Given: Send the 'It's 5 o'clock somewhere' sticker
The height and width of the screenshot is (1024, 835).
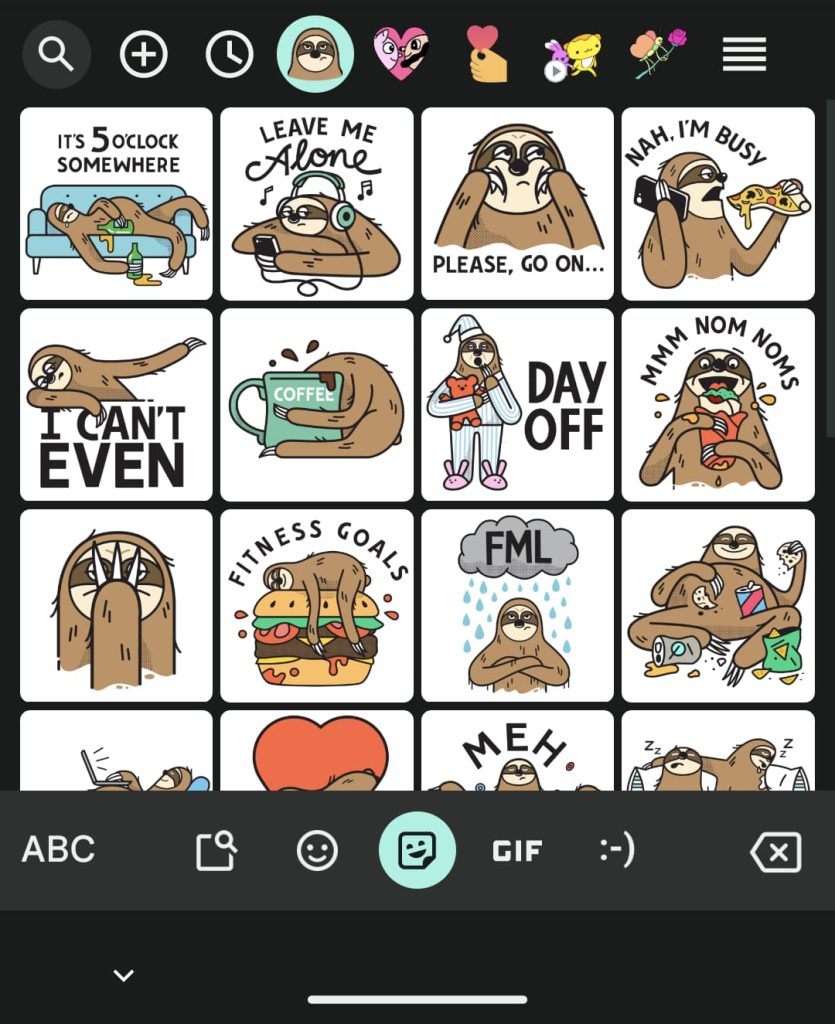Looking at the screenshot, I should [116, 204].
